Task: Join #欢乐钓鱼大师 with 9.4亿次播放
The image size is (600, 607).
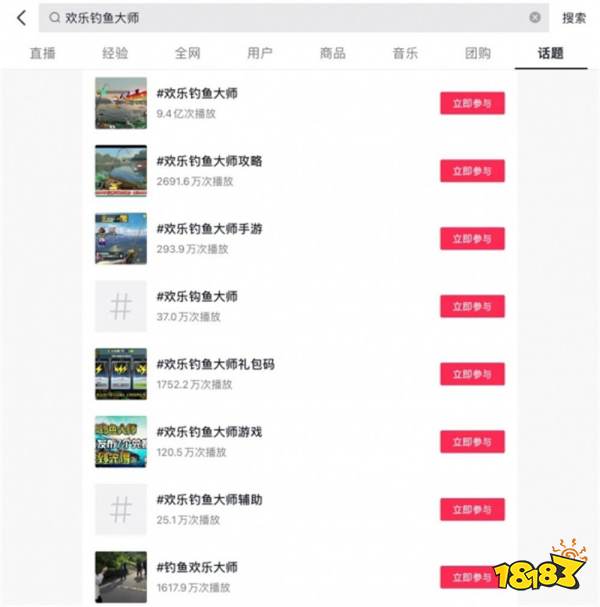Action: pyautogui.click(x=472, y=103)
